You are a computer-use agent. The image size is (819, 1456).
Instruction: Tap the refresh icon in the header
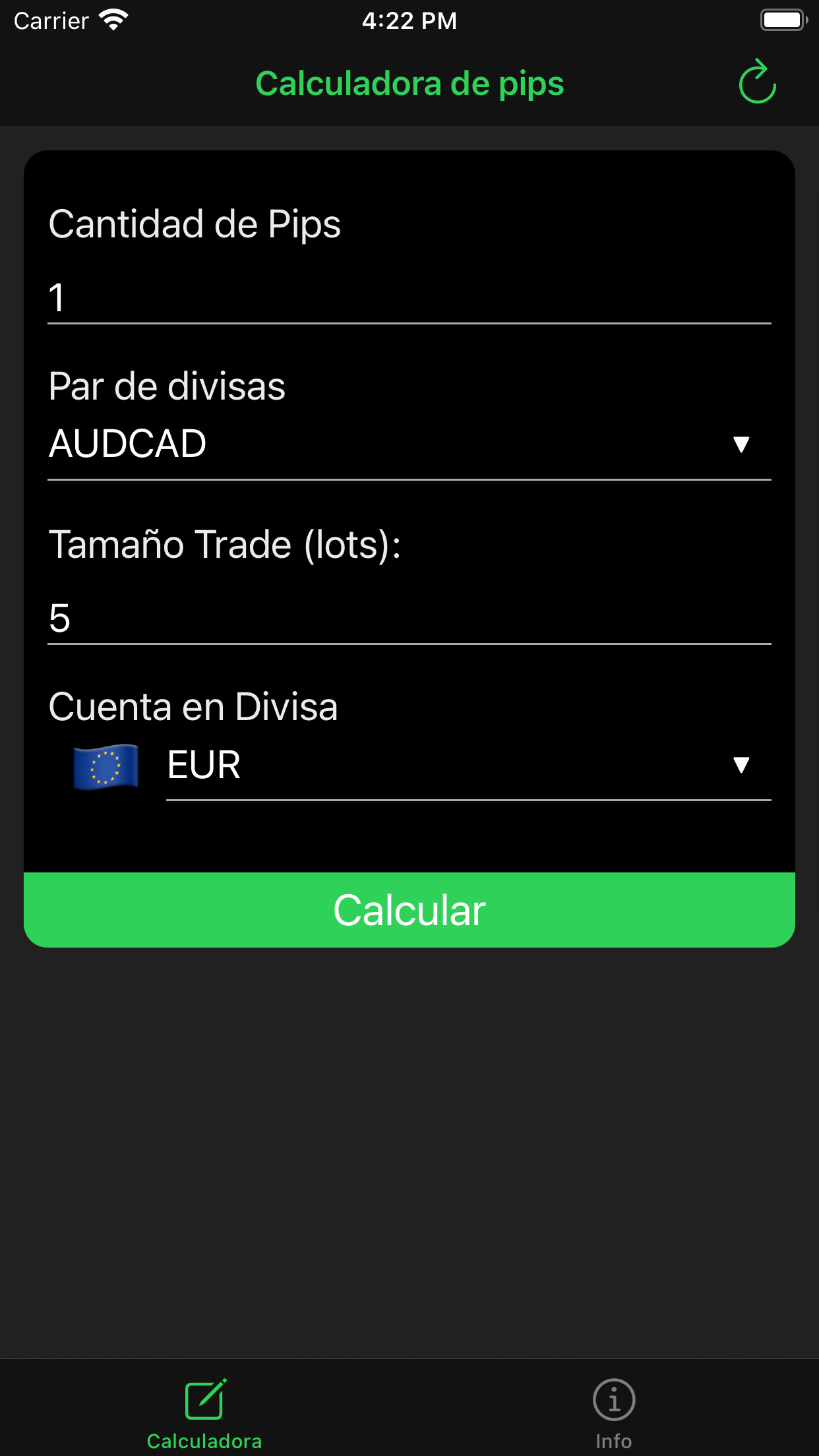pos(757,83)
